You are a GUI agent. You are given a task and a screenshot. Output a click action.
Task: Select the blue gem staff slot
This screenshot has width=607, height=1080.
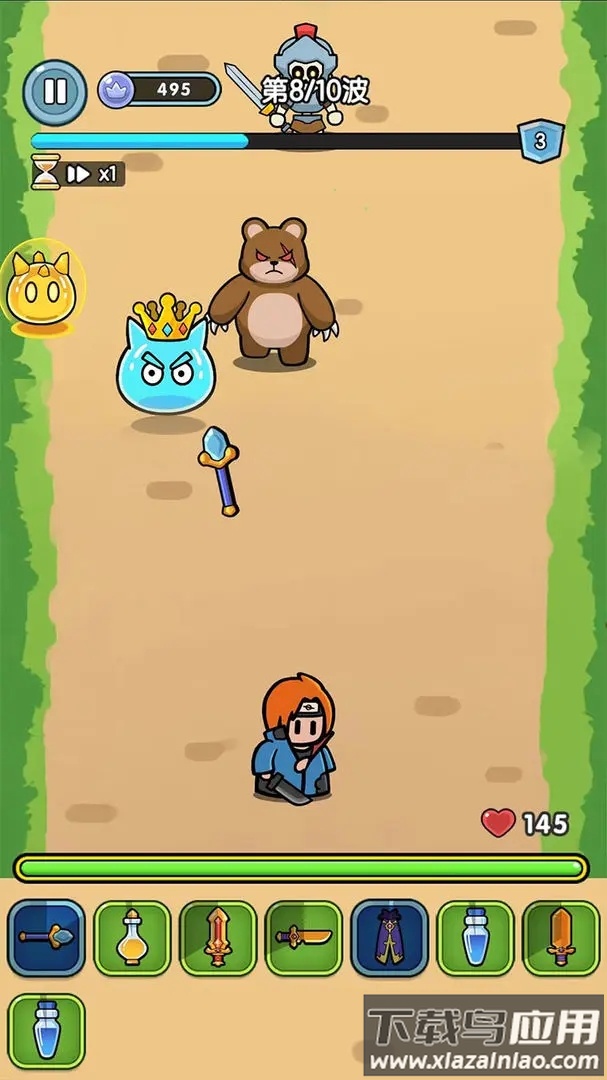pos(46,938)
